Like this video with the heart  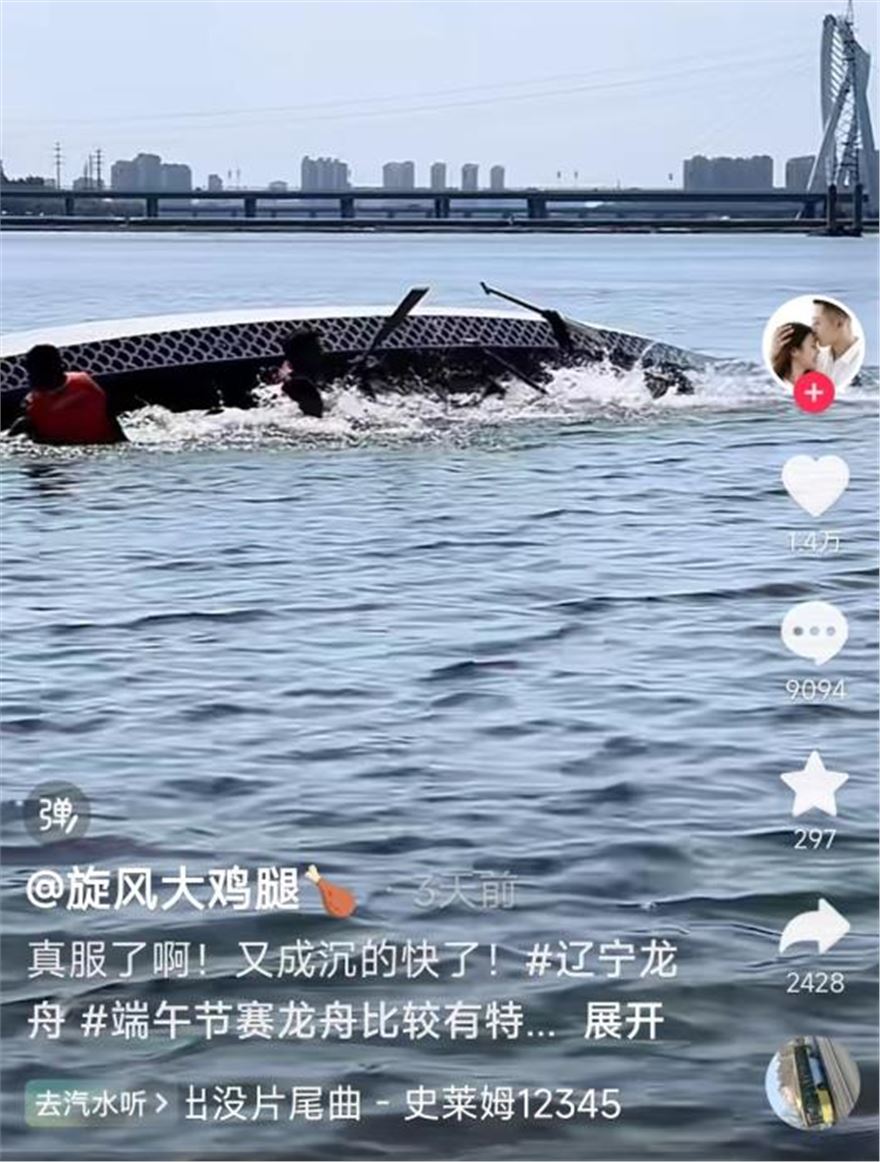point(814,485)
